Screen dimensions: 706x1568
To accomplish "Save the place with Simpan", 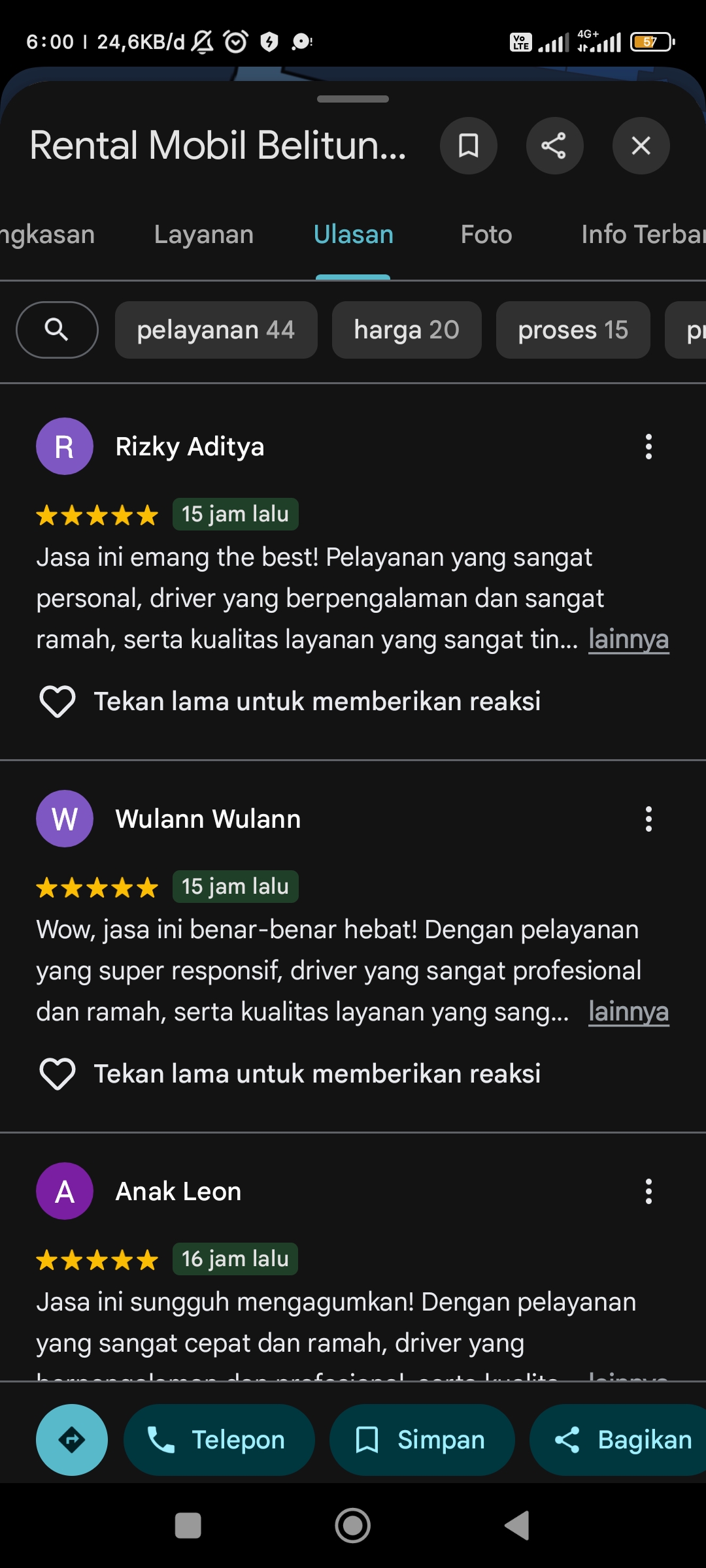I will (x=422, y=1440).
